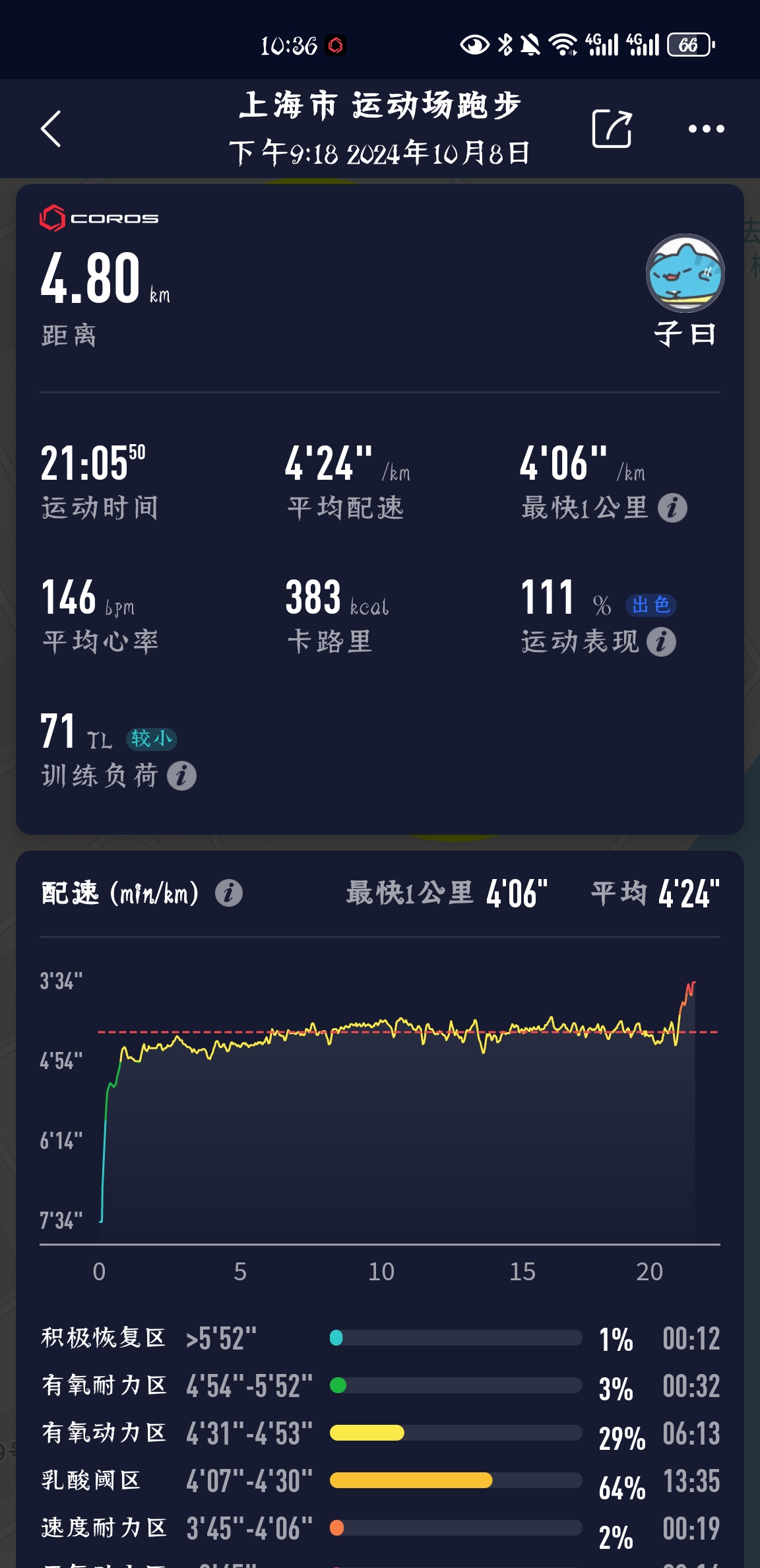The image size is (760, 1568).
Task: Show info about 运动表现
Action: pyautogui.click(x=661, y=642)
